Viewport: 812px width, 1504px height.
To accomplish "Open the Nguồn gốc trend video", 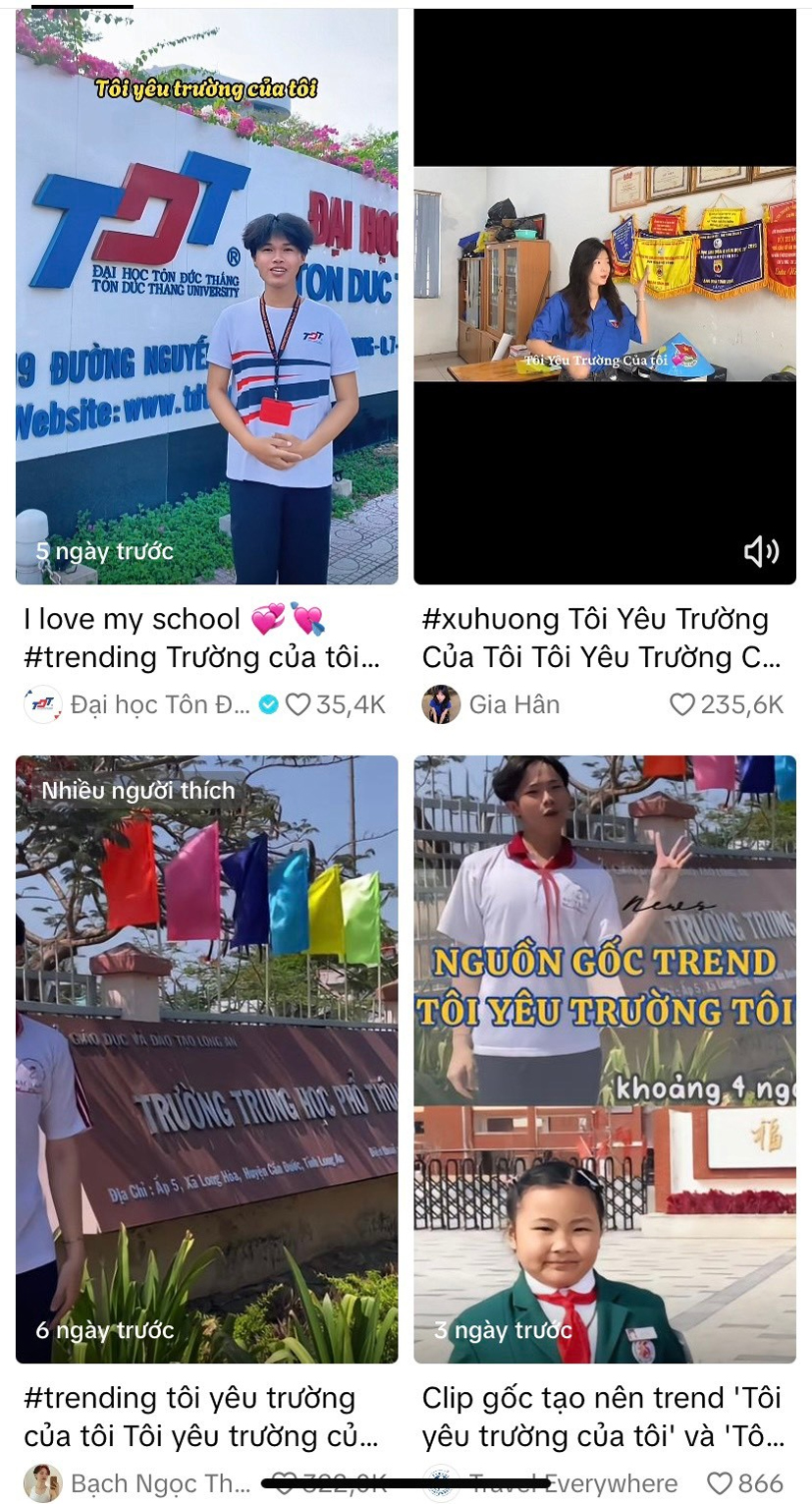I will [x=604, y=1059].
